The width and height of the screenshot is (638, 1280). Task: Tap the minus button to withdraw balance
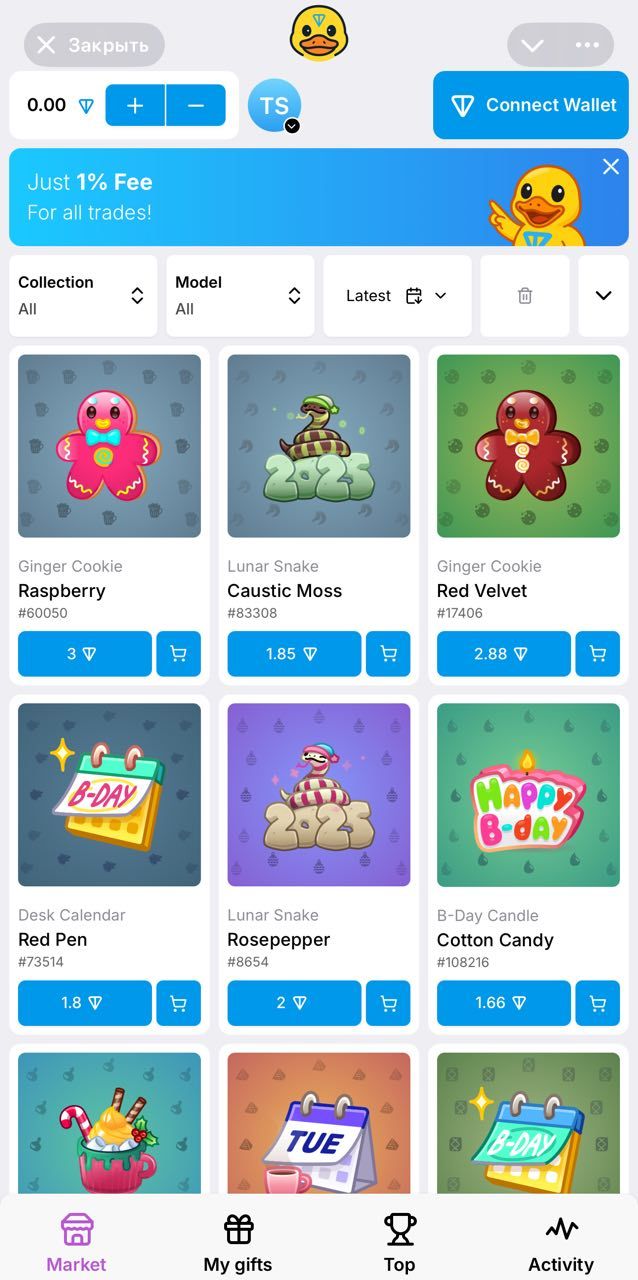(x=196, y=105)
